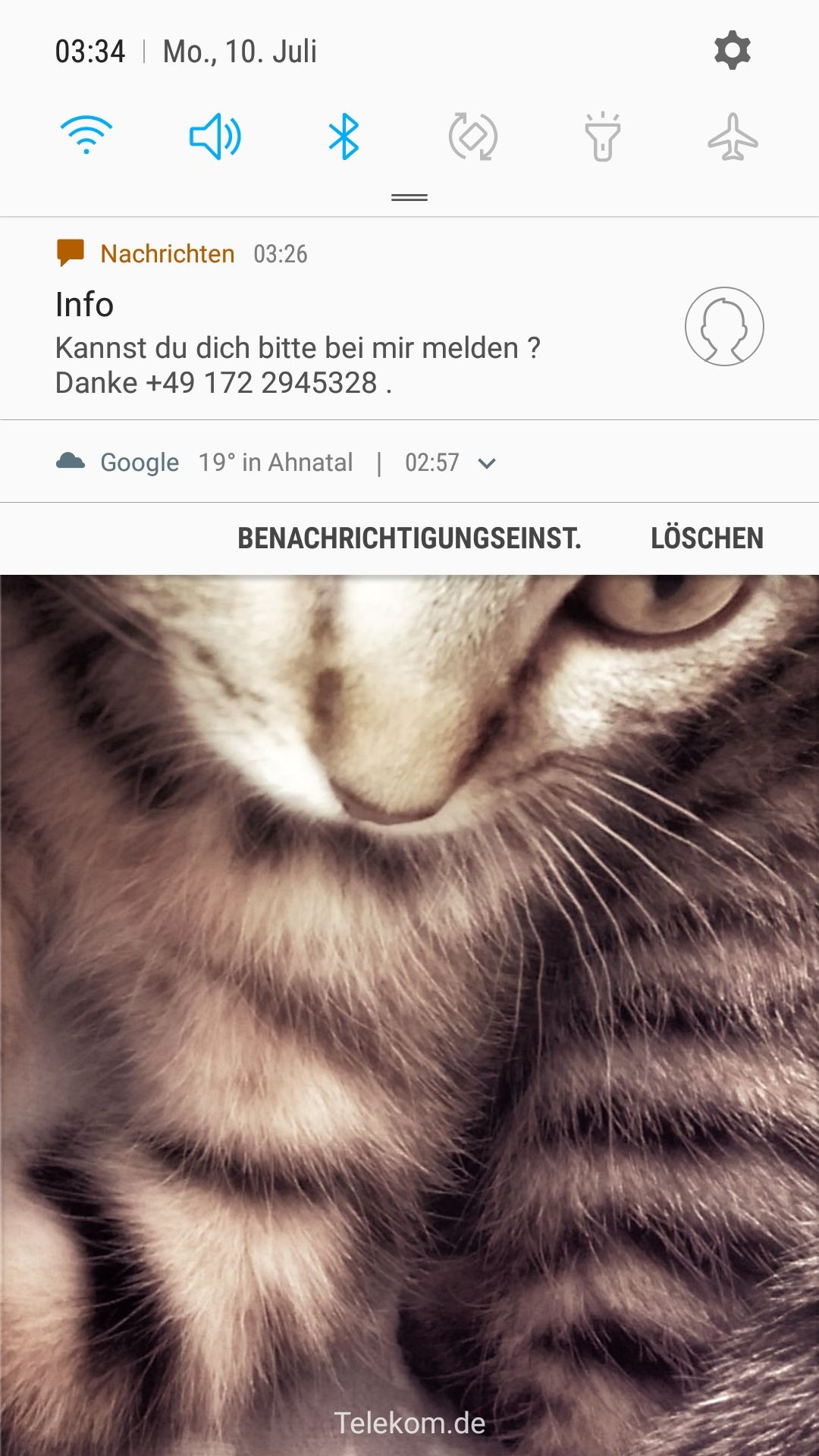Screen dimensions: 819x1456
Task: Toggle the sound mode
Action: tap(215, 136)
